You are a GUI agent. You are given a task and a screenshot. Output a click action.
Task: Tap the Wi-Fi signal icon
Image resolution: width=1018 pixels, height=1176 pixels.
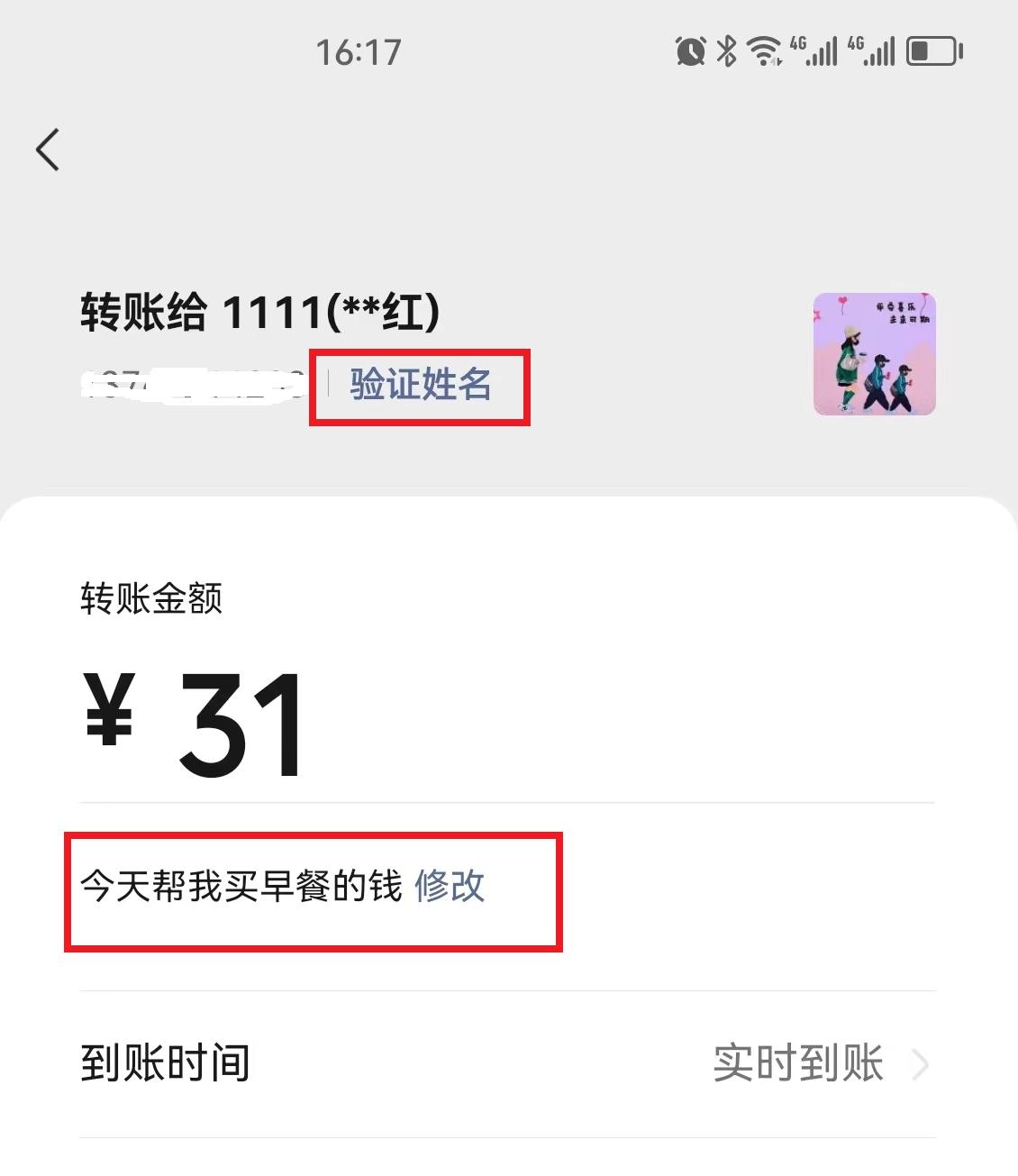(764, 51)
